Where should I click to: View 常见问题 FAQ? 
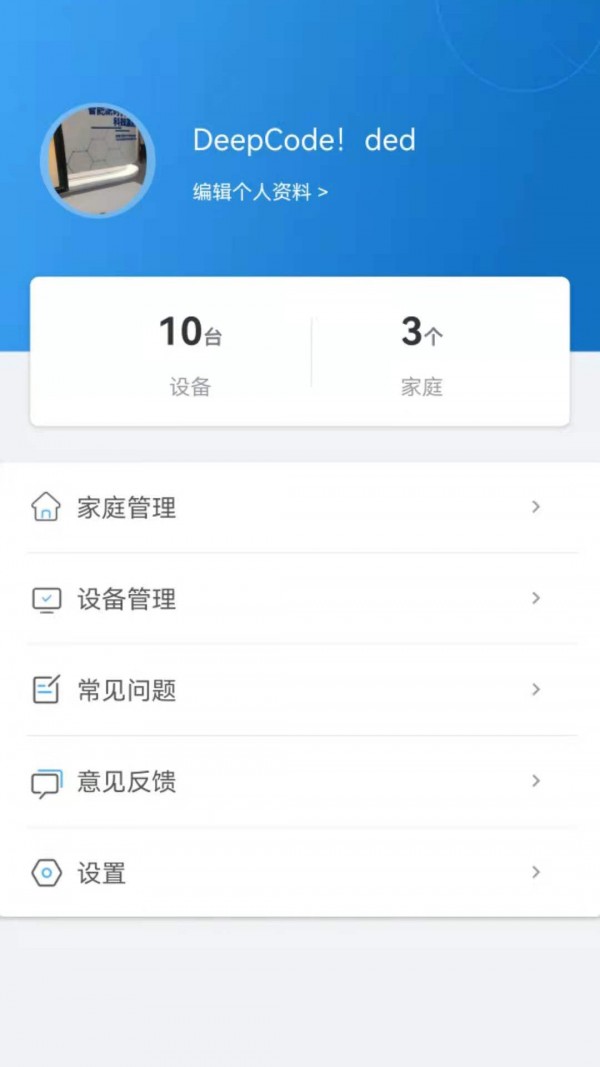pyautogui.click(x=300, y=690)
